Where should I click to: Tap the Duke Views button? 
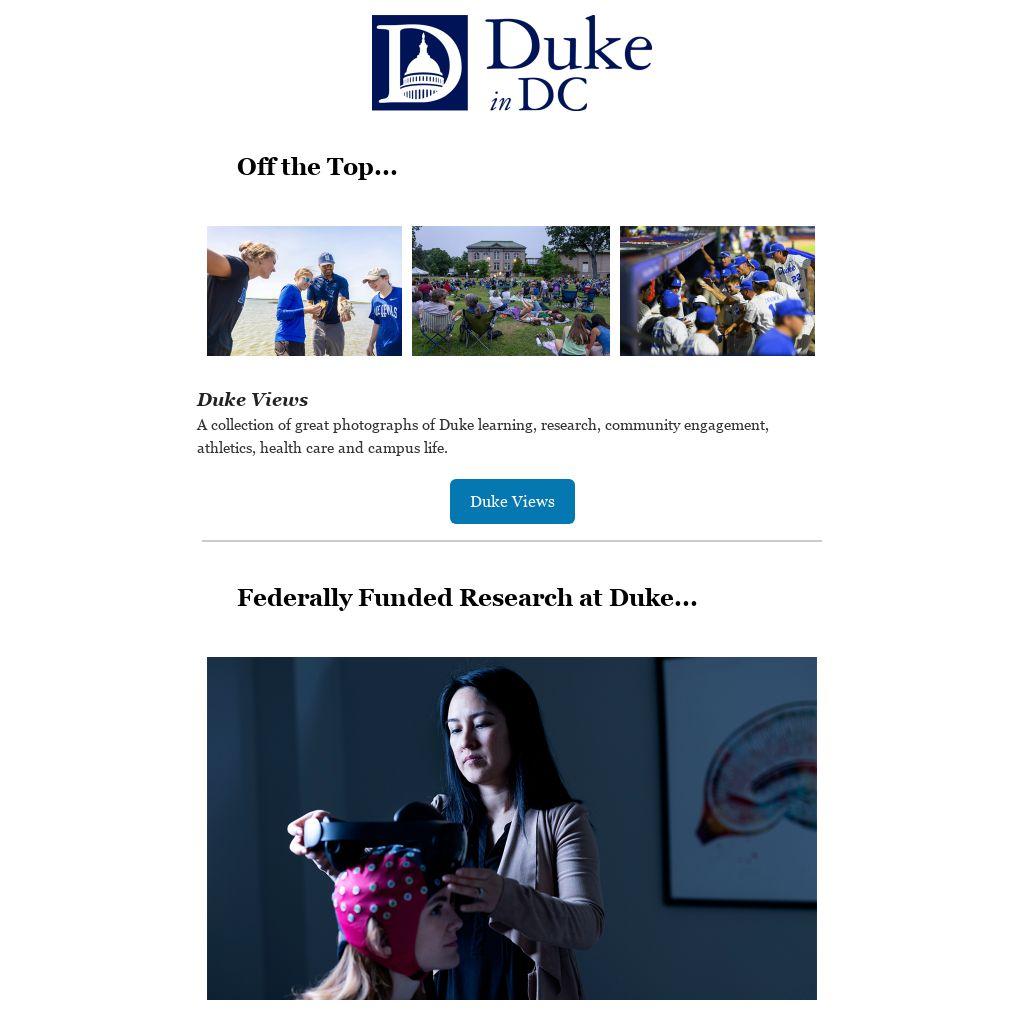[x=512, y=501]
